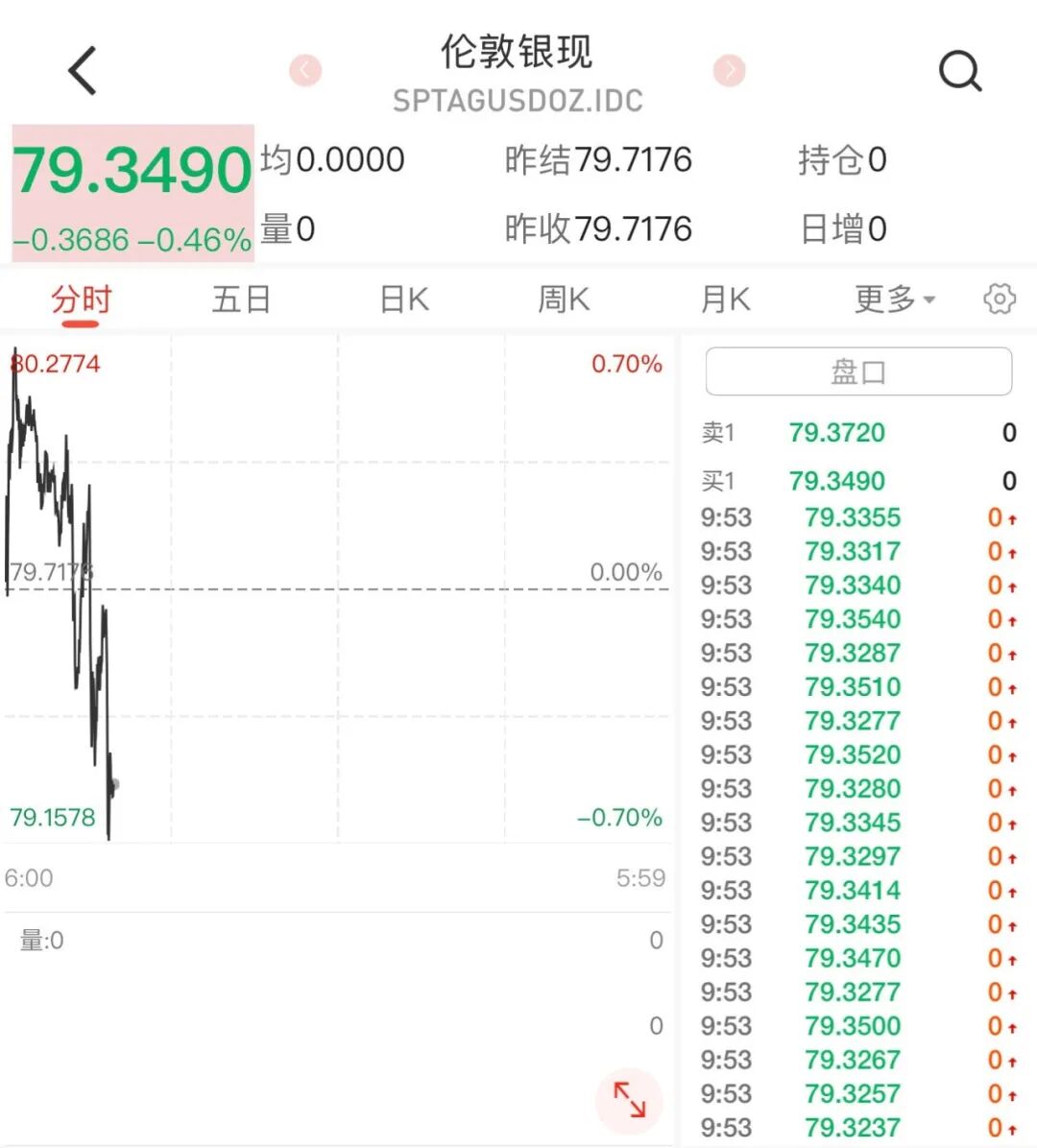Switch to the 周K chart tab

click(564, 299)
